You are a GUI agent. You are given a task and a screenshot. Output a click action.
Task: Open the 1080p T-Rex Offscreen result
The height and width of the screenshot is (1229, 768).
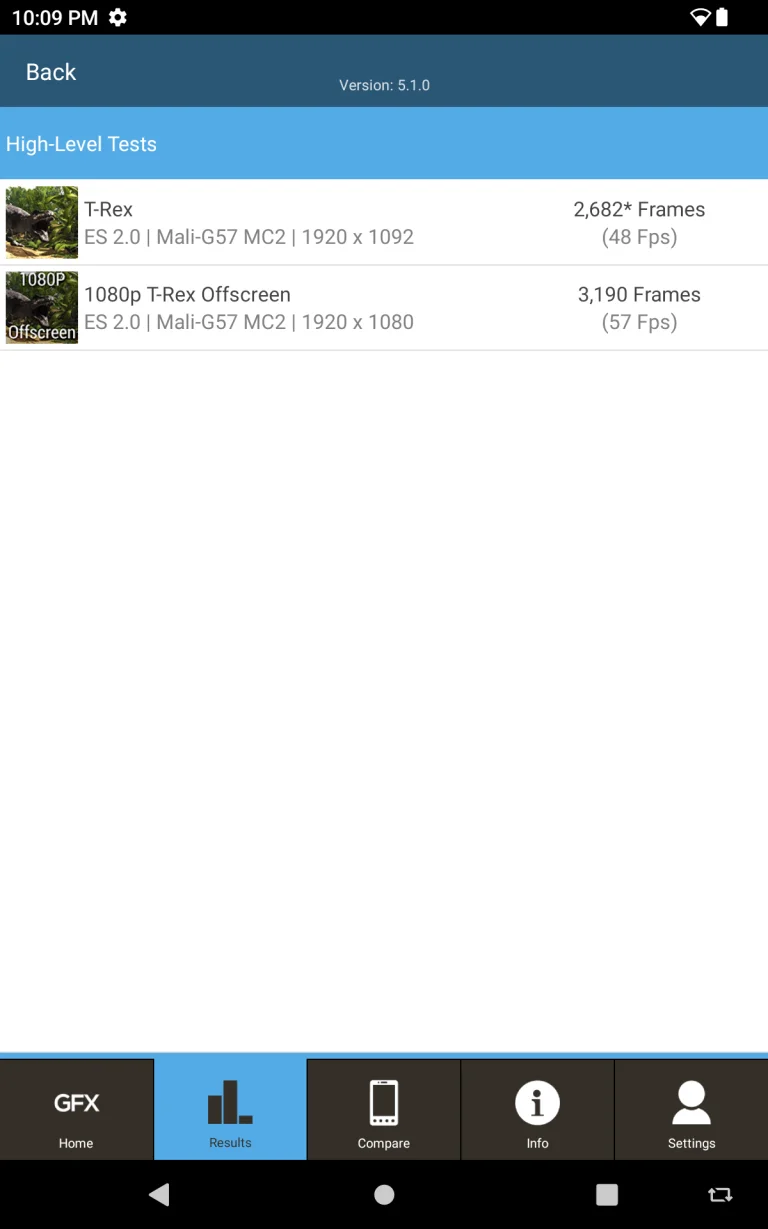coord(384,308)
